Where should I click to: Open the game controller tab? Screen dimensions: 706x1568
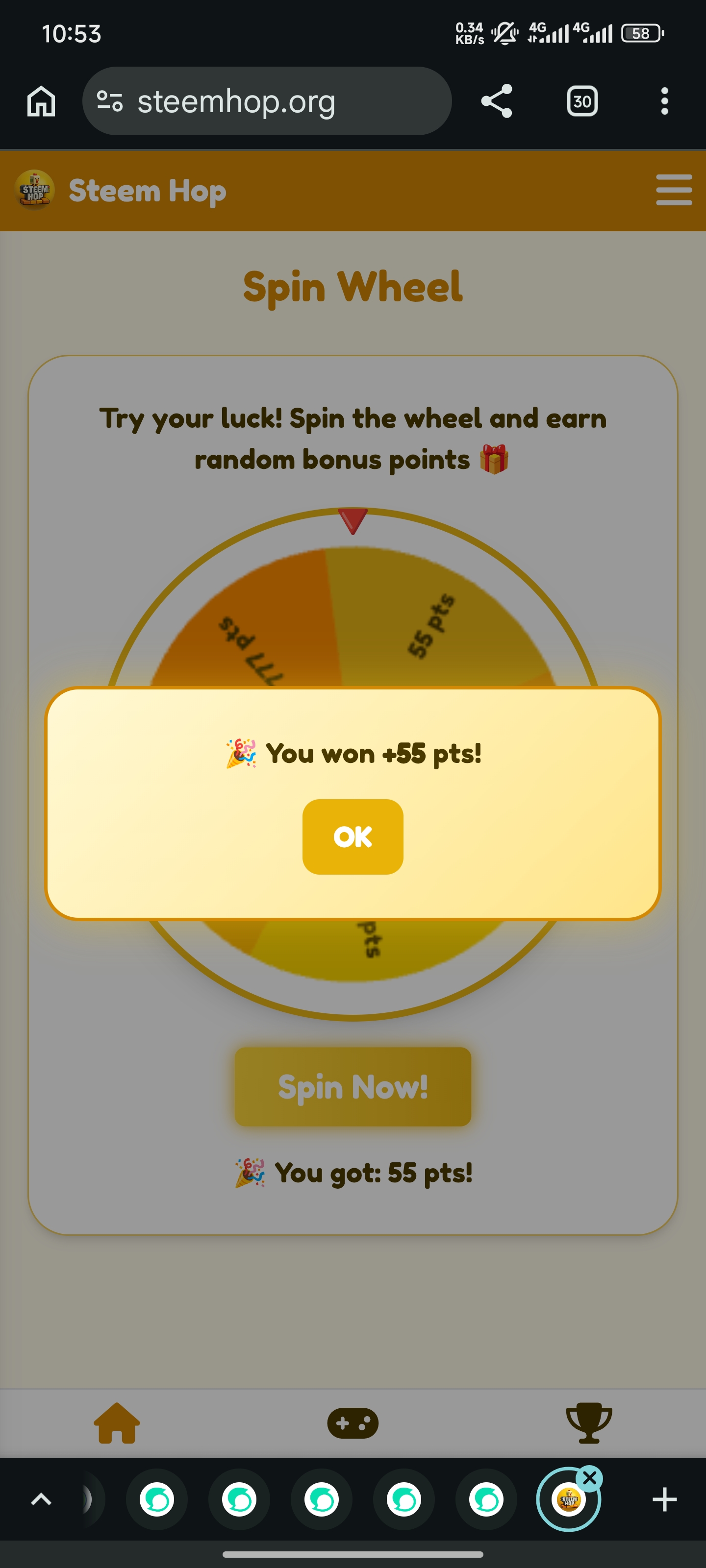click(x=353, y=1423)
